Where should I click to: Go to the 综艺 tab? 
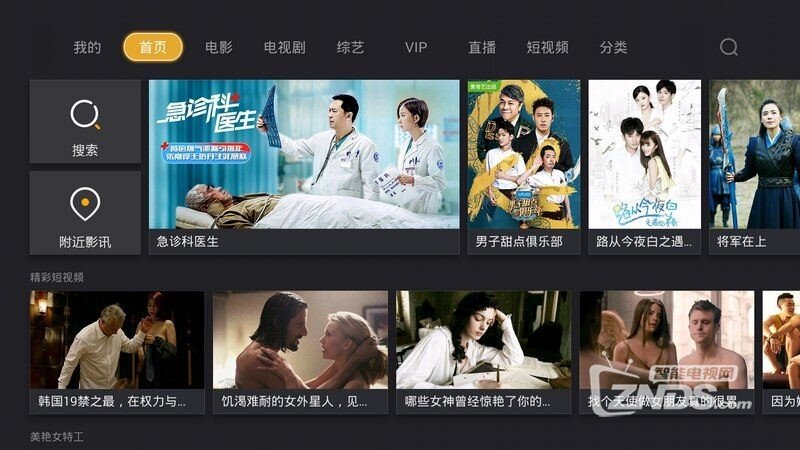click(x=350, y=47)
